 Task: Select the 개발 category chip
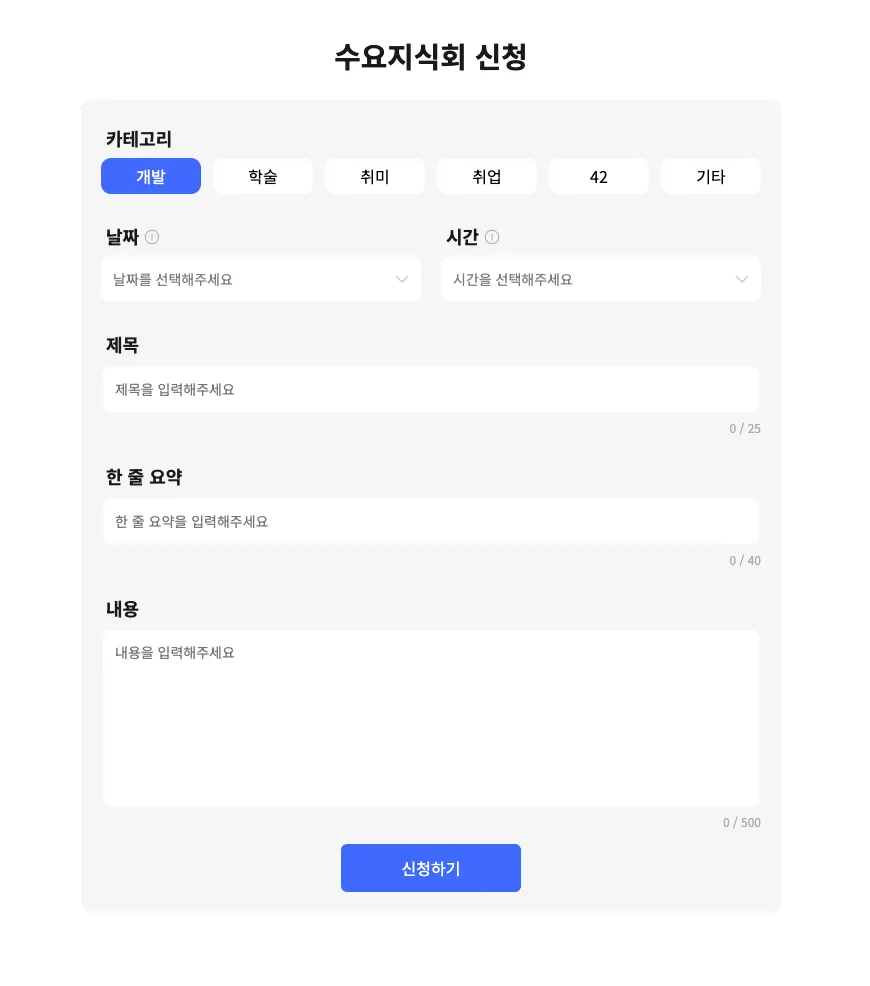tap(151, 177)
